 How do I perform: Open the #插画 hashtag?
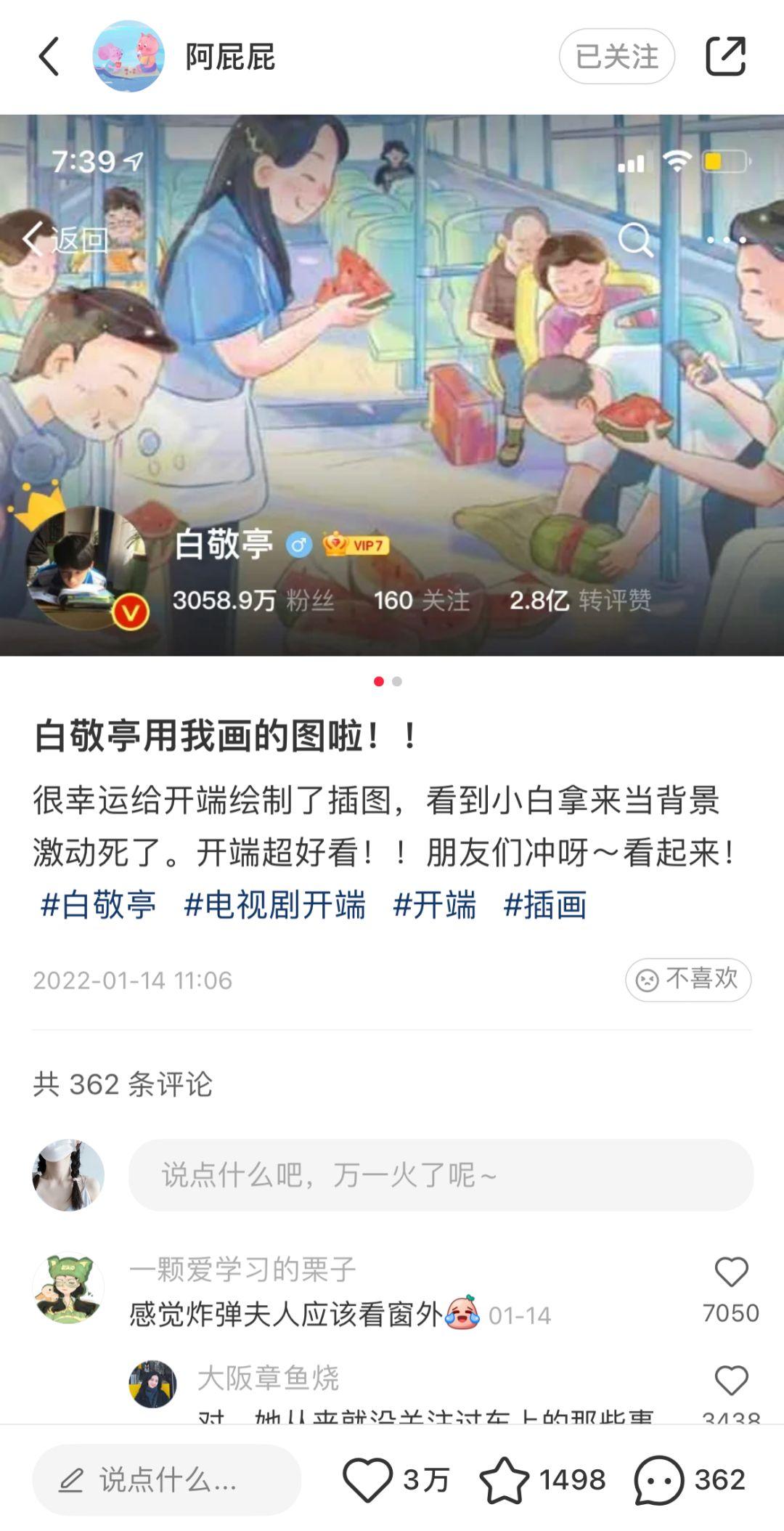544,905
